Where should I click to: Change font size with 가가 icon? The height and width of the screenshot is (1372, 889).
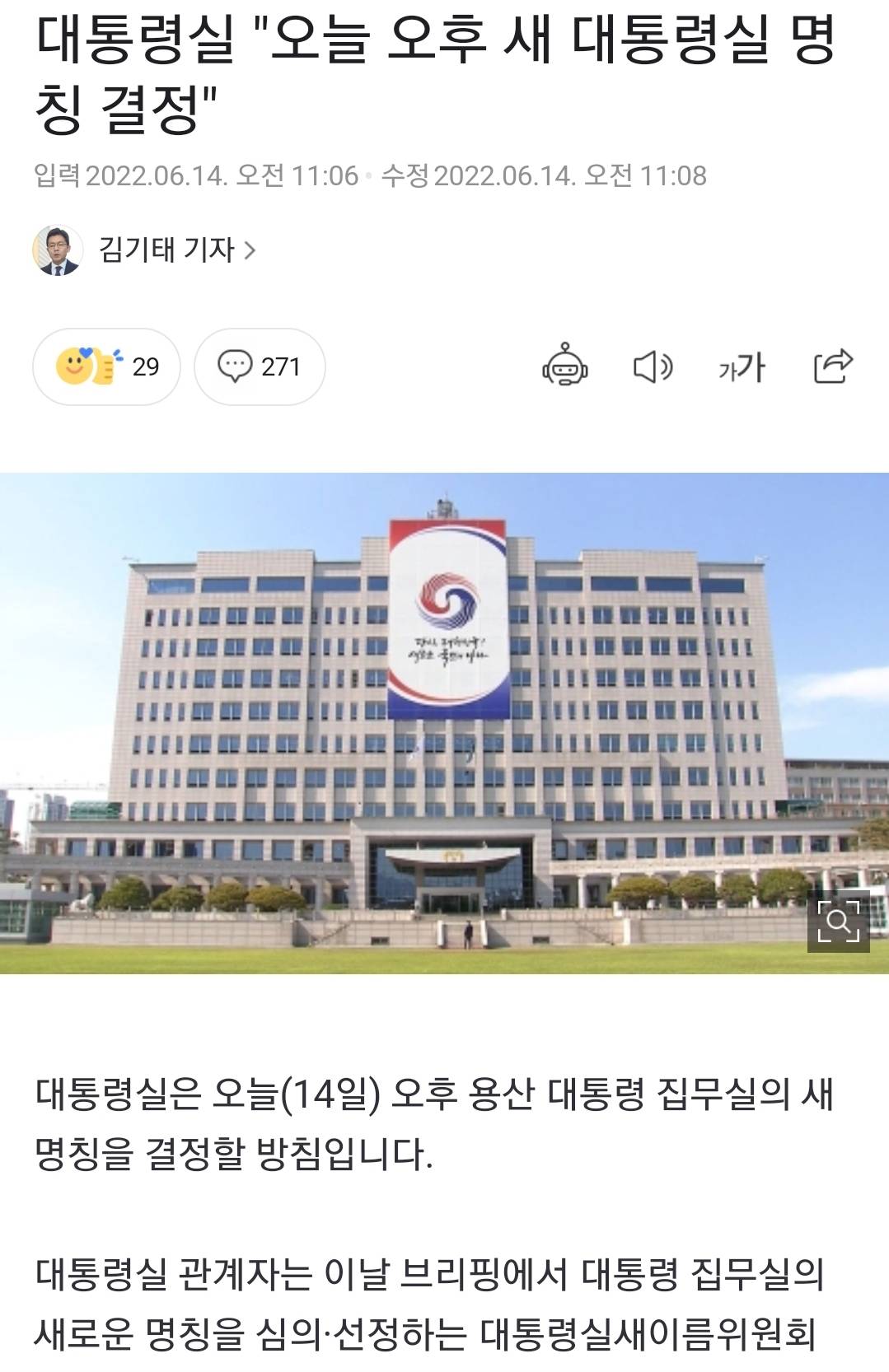[x=742, y=367]
